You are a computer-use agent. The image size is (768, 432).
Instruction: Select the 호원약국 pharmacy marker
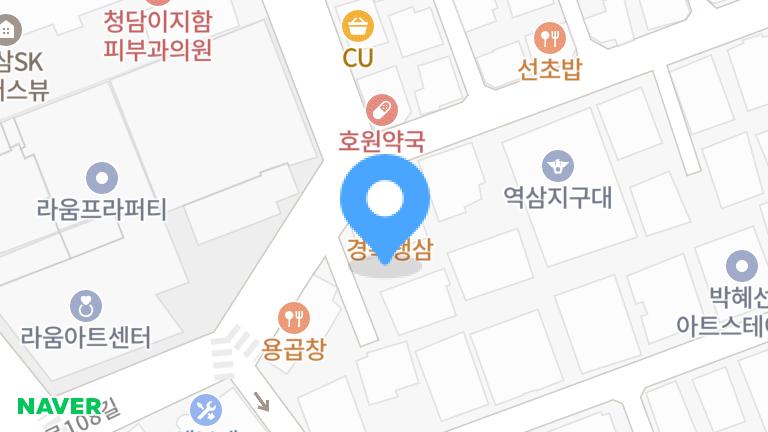pos(381,109)
